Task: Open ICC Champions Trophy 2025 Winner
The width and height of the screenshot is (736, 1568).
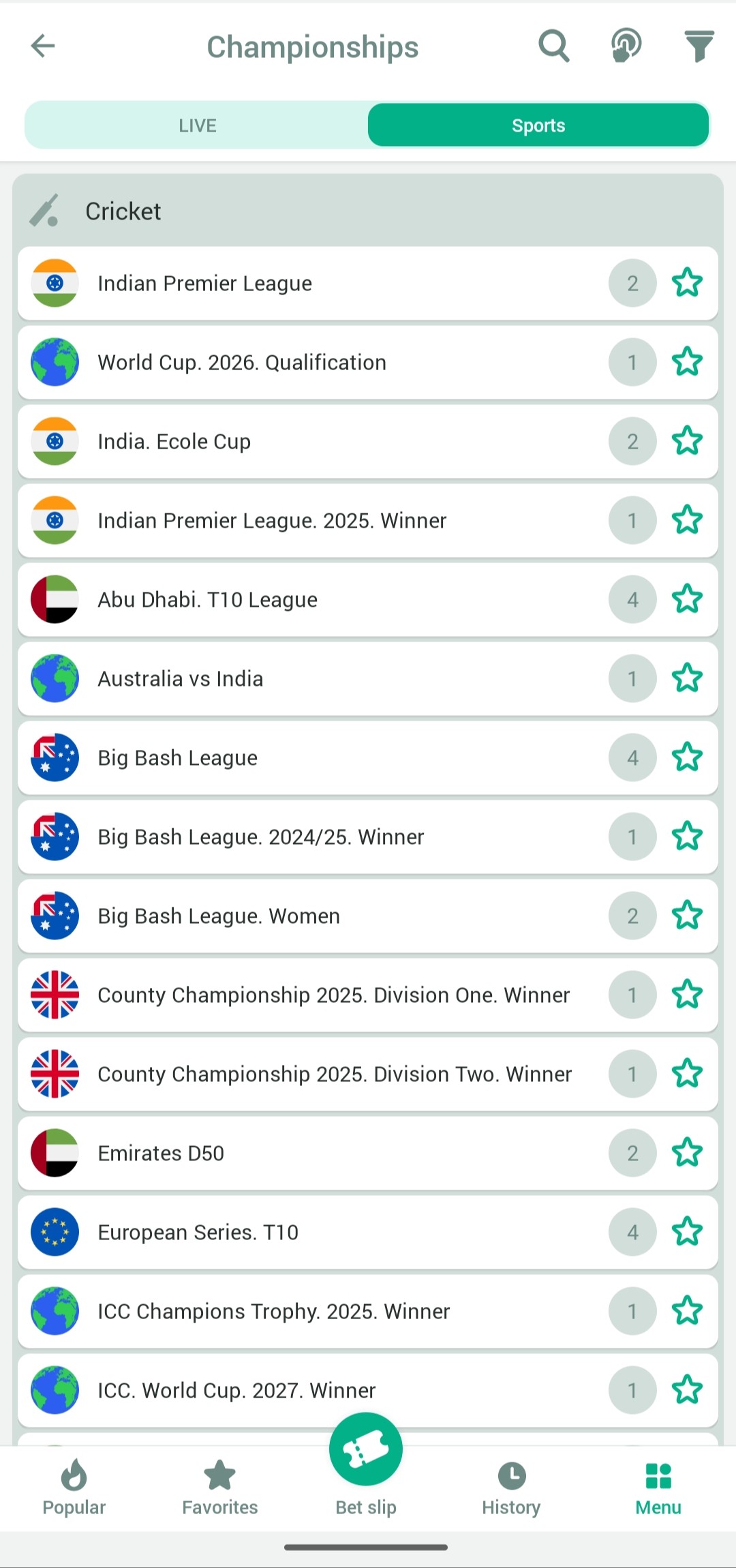Action: click(x=368, y=1311)
